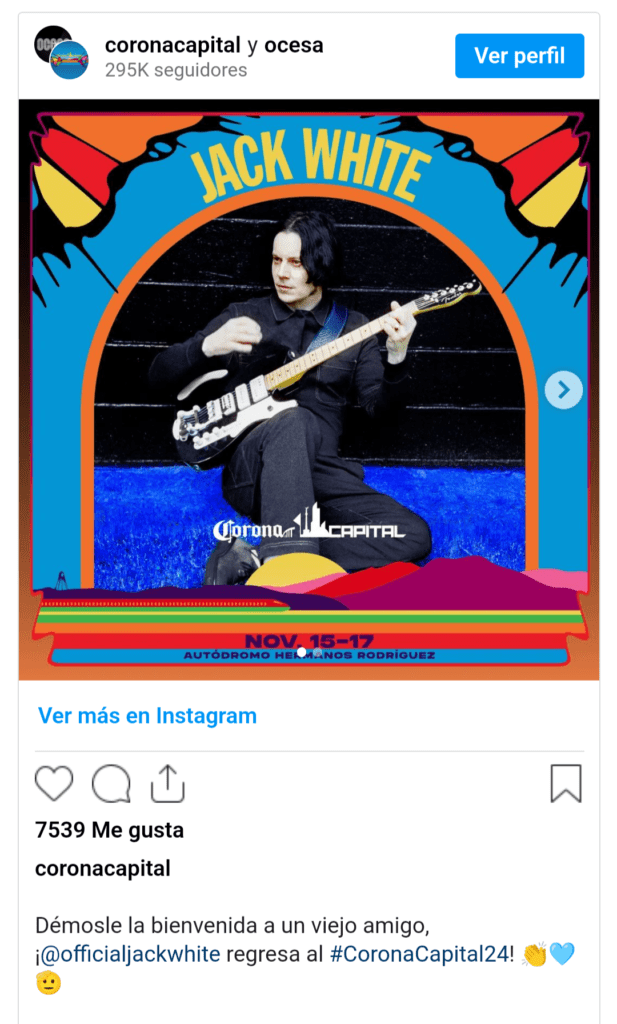The width and height of the screenshot is (617, 1024).
Task: Bookmark this post
Action: (x=565, y=784)
